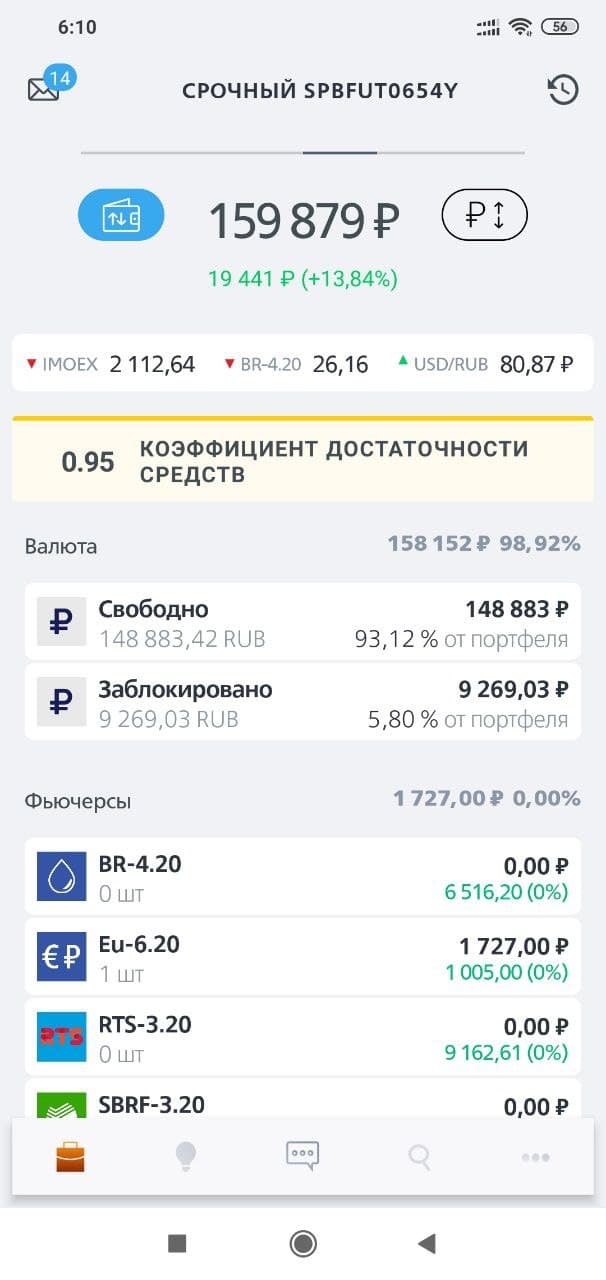Switch to the portfolio briefcase tab

coord(70,1157)
